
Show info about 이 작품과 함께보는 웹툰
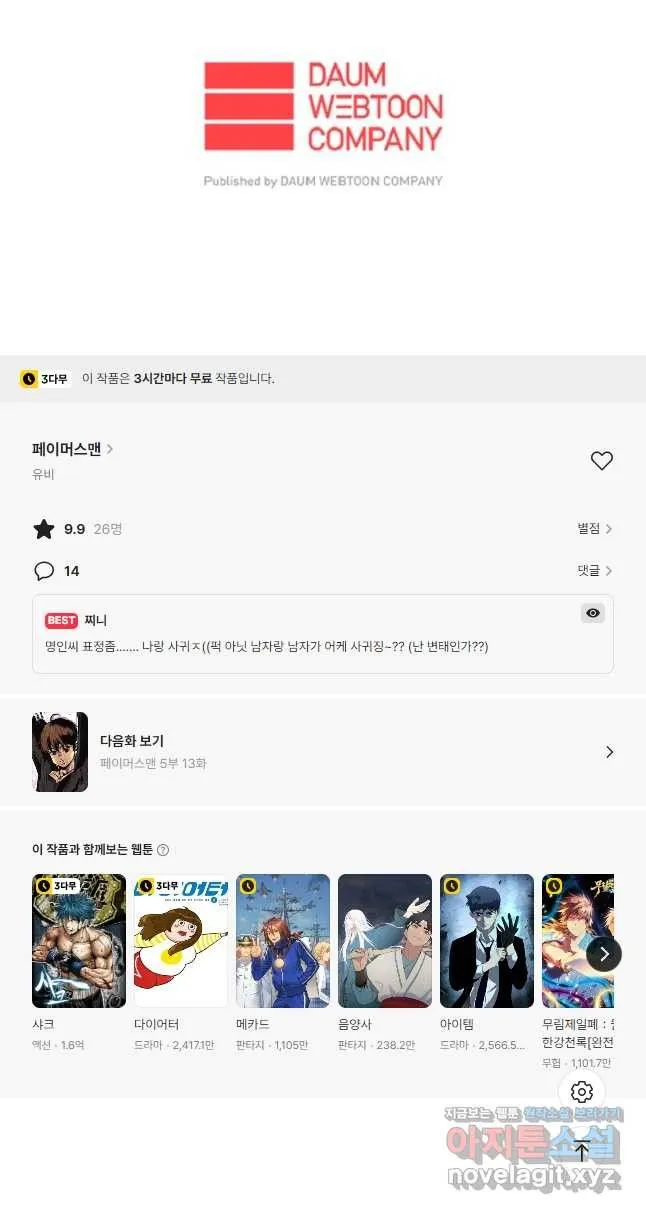[x=163, y=850]
